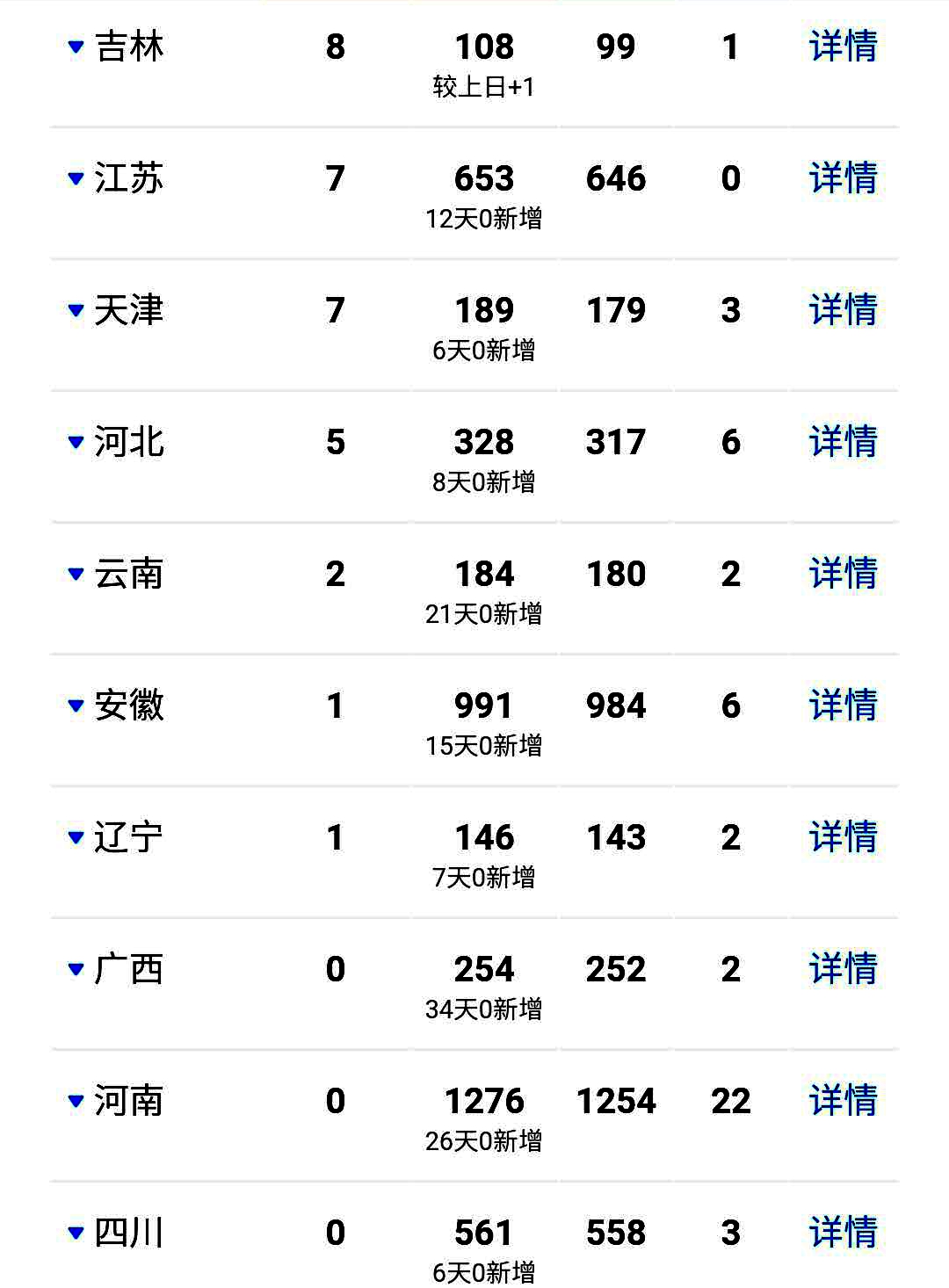Expand the 广西 province row
The width and height of the screenshot is (949, 1288).
pyautogui.click(x=76, y=969)
